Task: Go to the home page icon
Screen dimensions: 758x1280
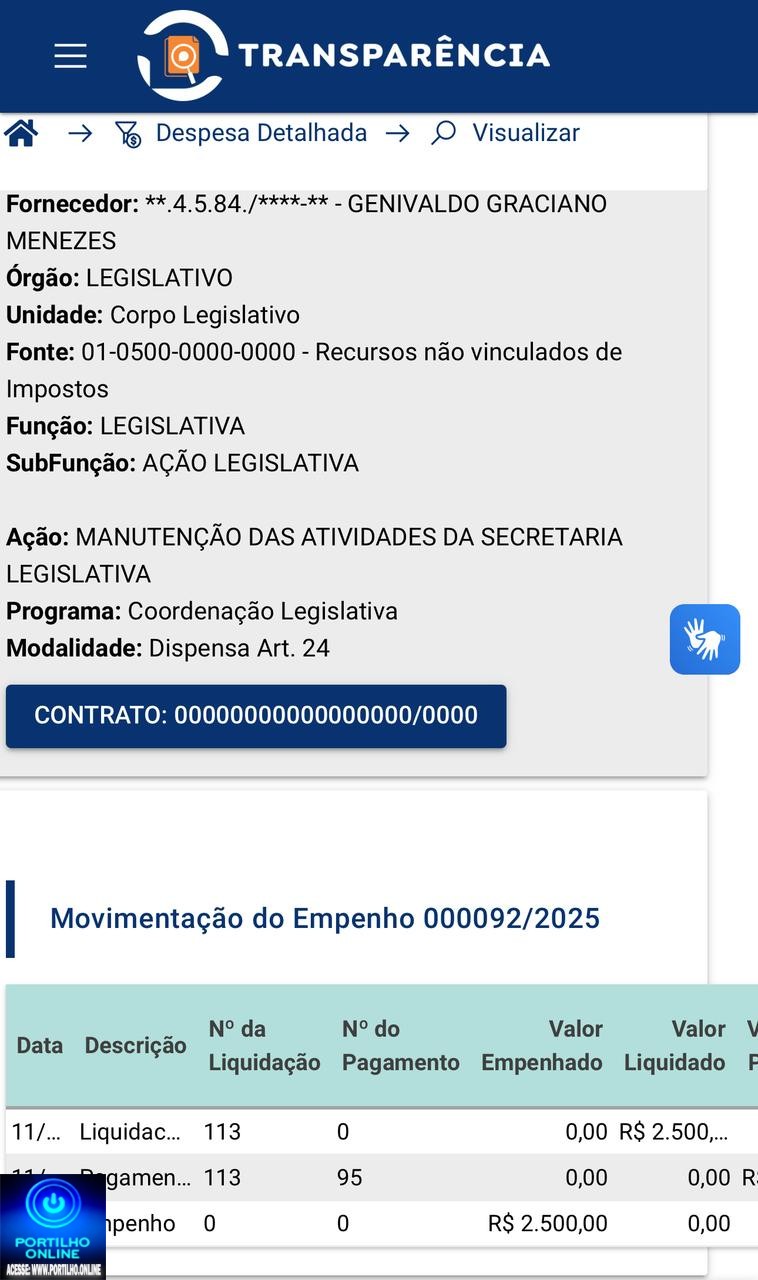Action: pos(21,133)
